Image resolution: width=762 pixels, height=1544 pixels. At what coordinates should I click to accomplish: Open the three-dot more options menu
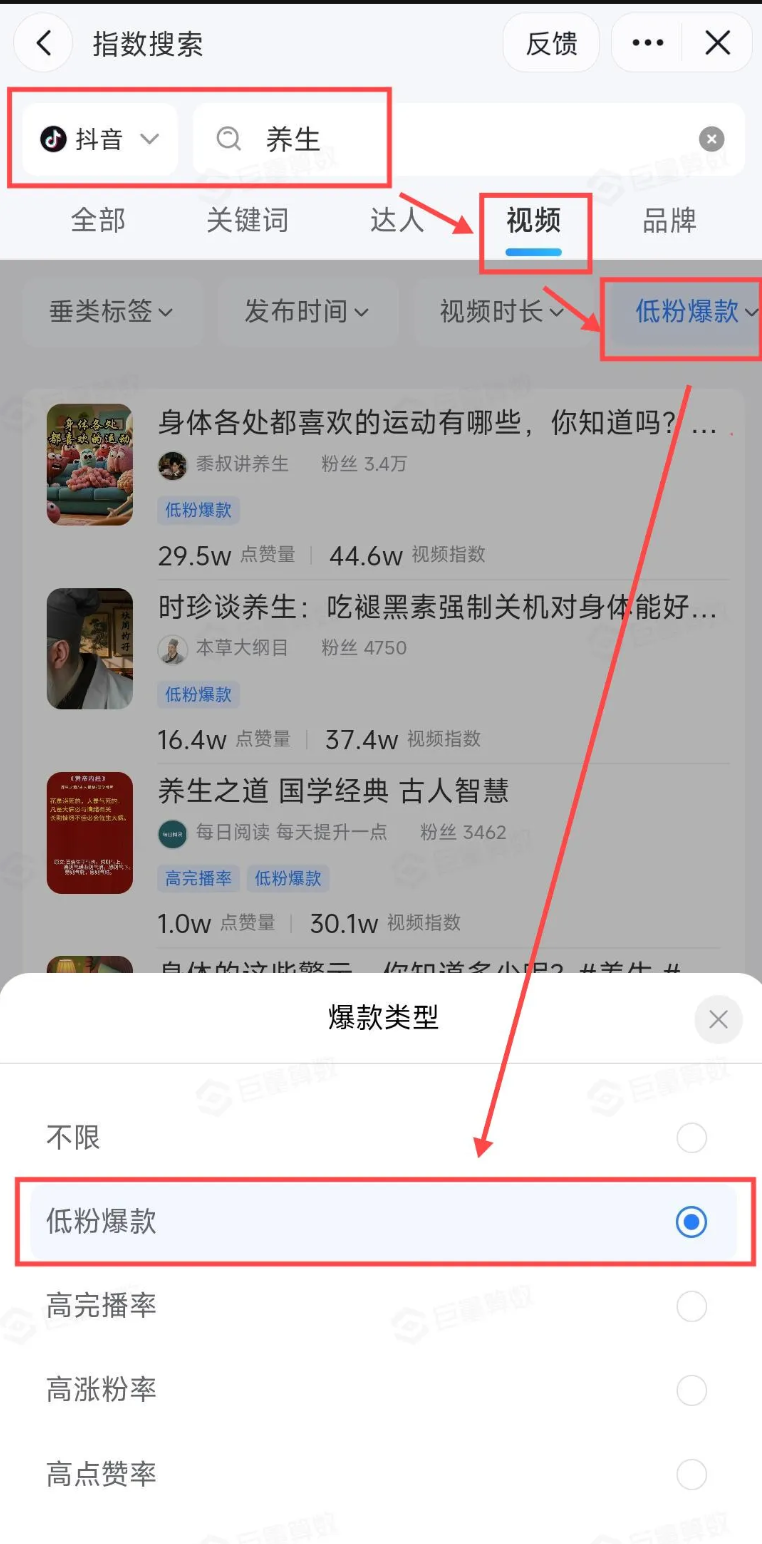tap(648, 43)
